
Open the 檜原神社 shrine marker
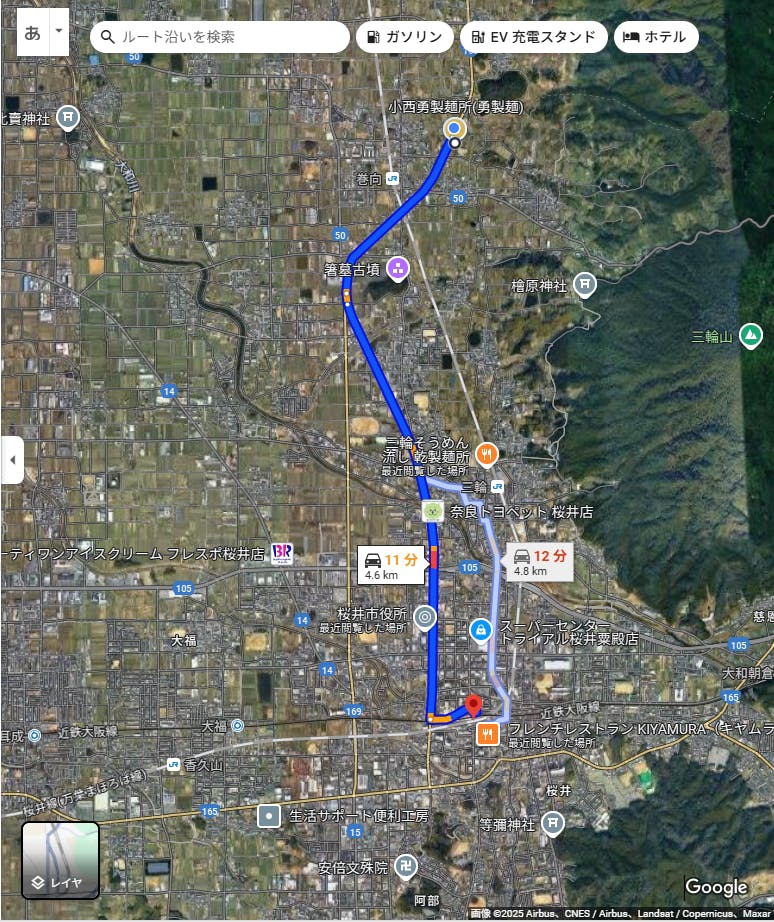click(x=585, y=286)
